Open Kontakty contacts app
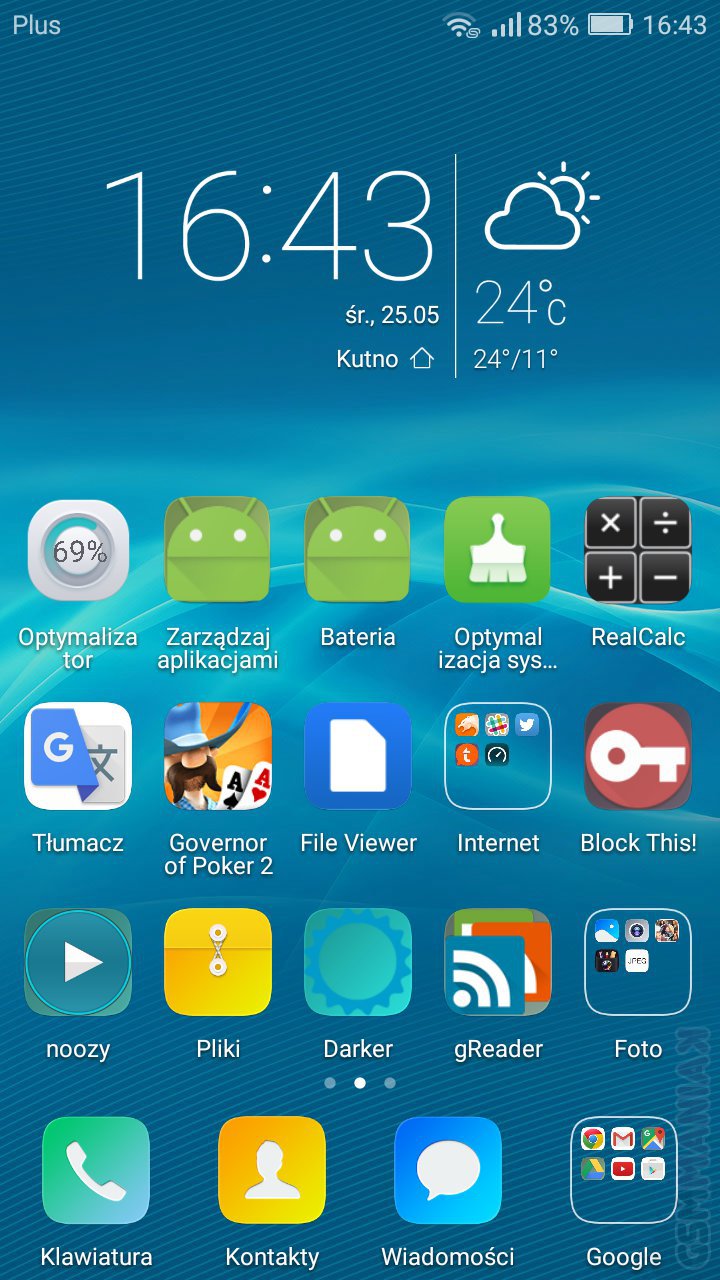The width and height of the screenshot is (720, 1280). tap(272, 1171)
